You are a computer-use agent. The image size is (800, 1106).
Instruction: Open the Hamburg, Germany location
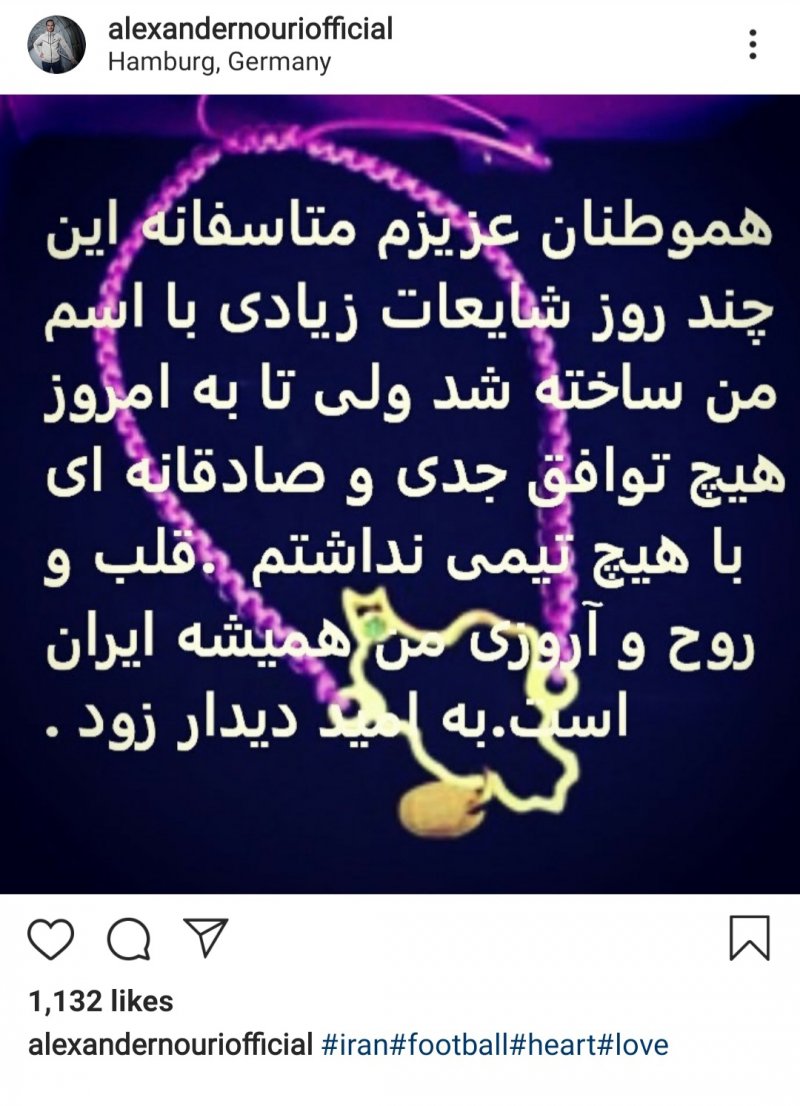pos(219,62)
